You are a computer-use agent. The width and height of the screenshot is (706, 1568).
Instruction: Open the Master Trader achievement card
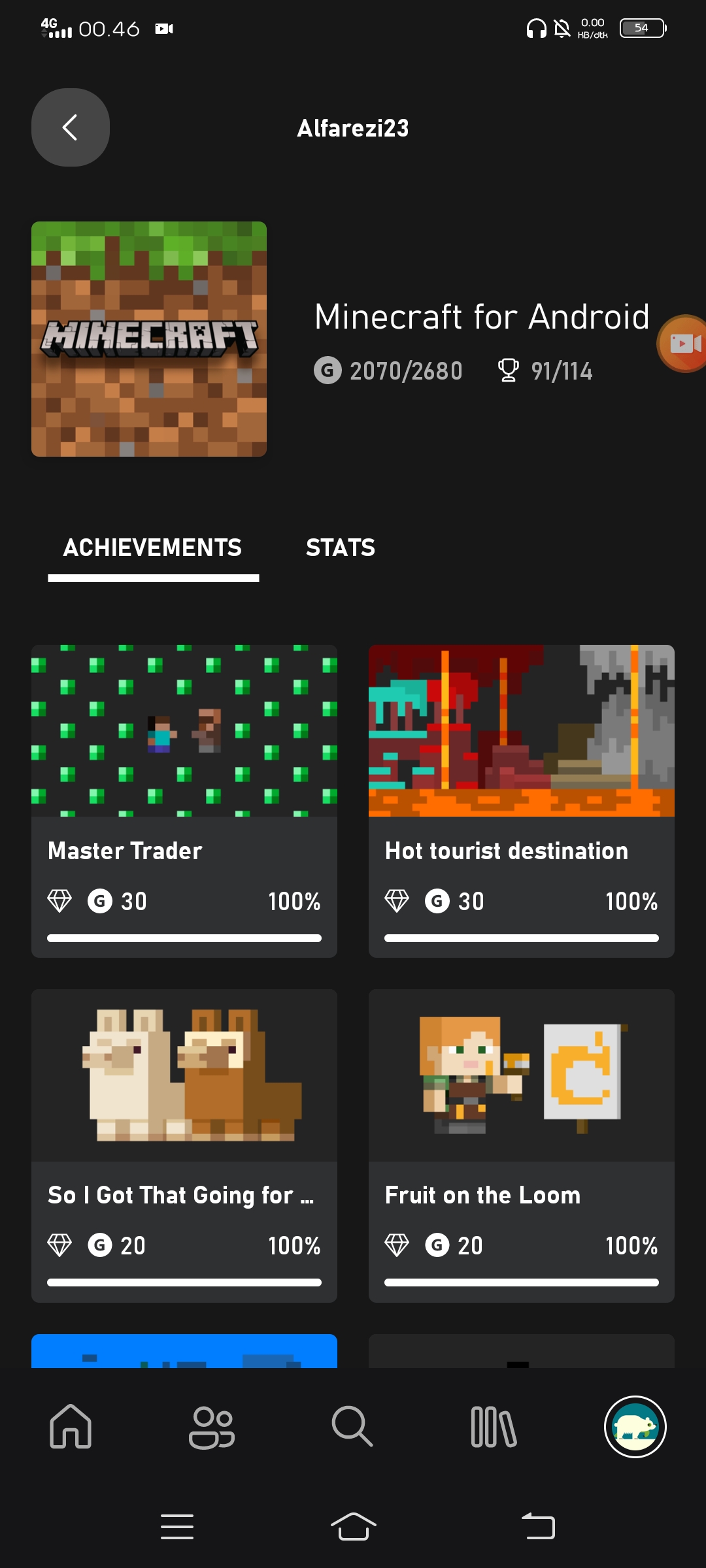[x=184, y=801]
